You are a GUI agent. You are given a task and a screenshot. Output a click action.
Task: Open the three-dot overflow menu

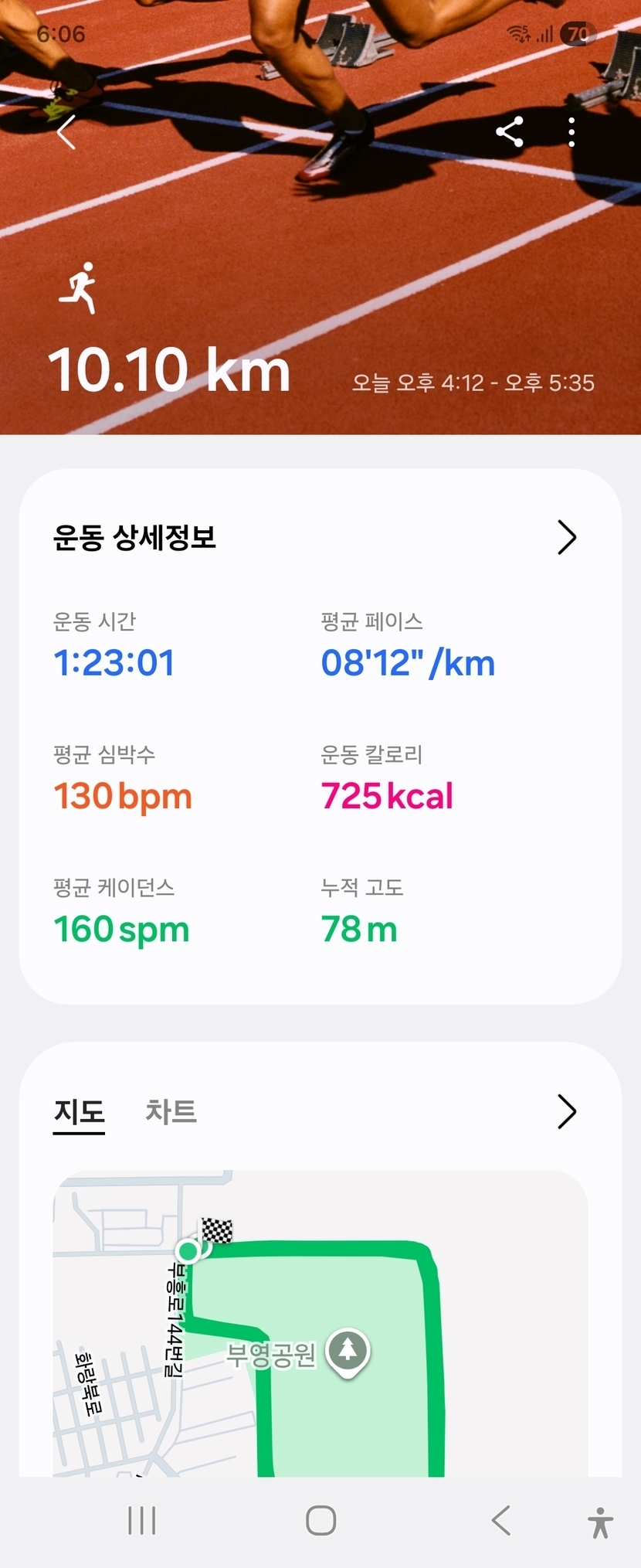point(571,132)
